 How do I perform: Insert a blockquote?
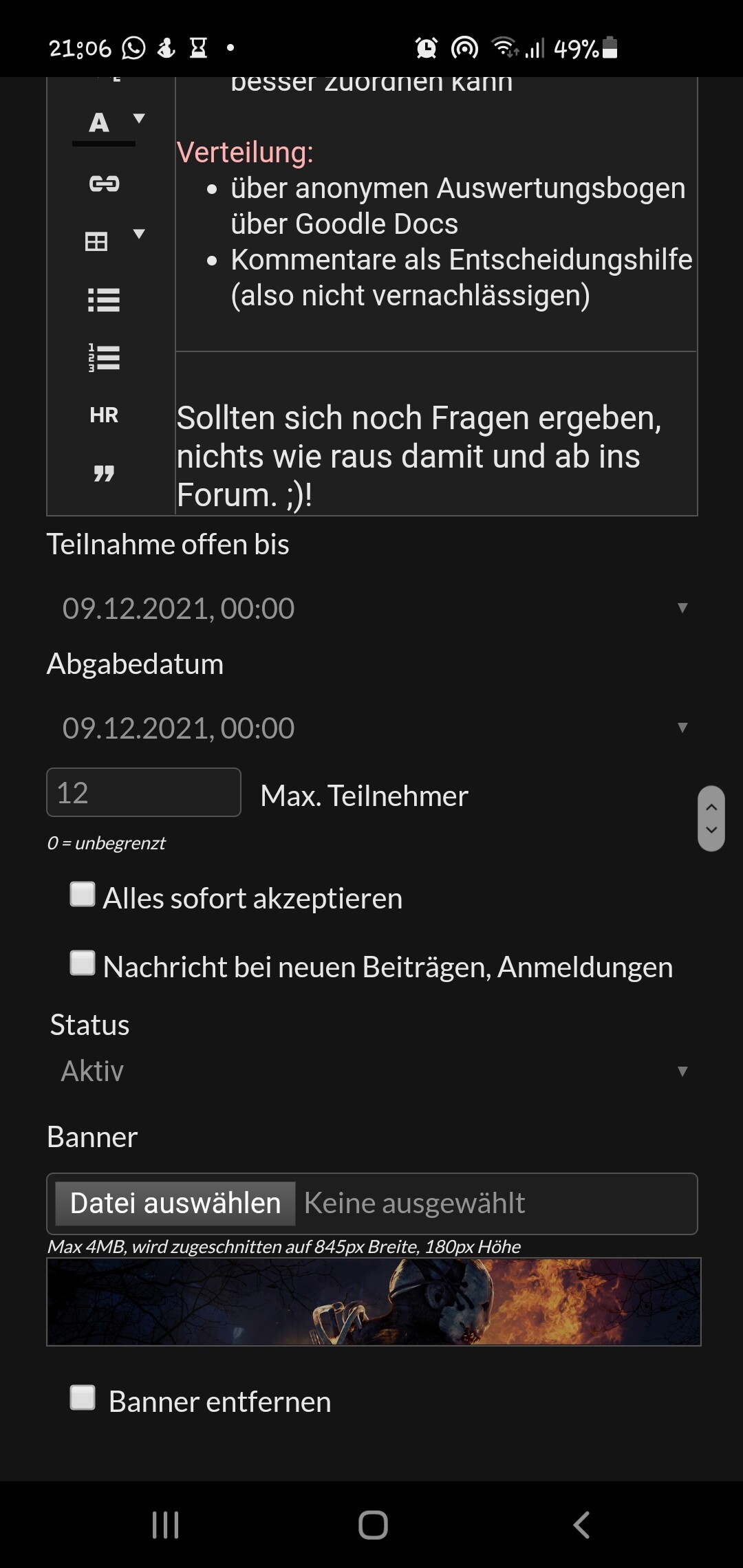(x=104, y=473)
